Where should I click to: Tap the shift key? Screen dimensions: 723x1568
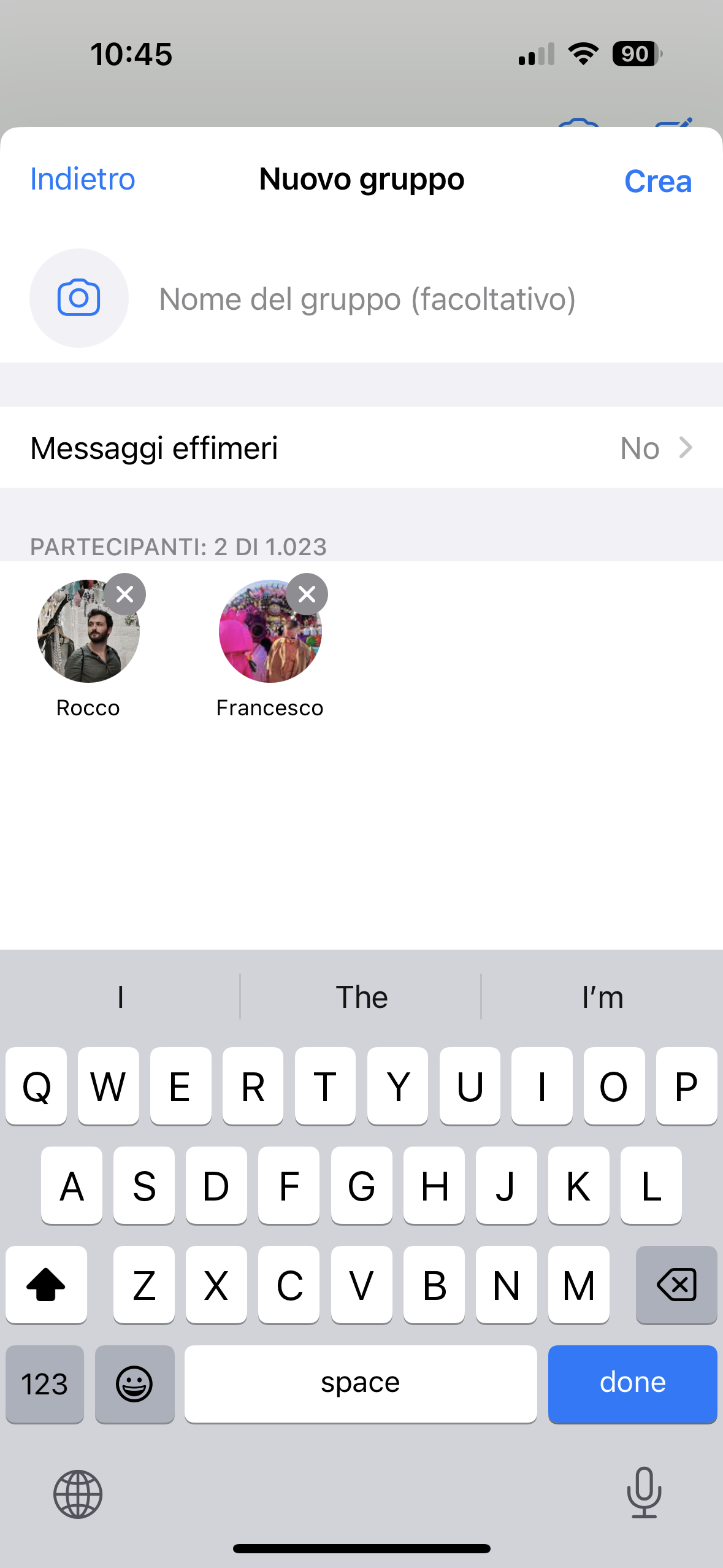(46, 1284)
